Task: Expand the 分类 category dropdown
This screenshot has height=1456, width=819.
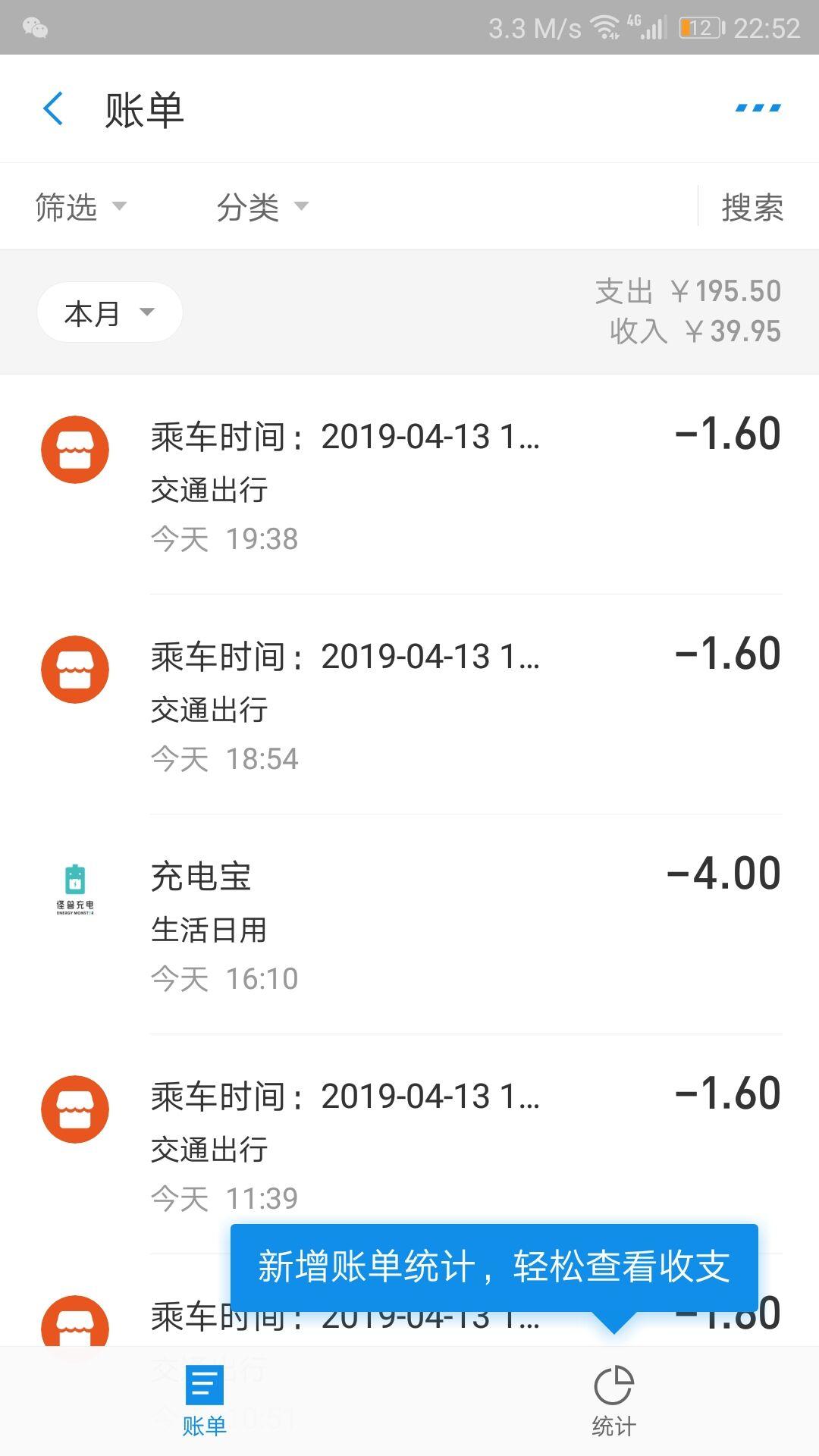Action: [262, 207]
